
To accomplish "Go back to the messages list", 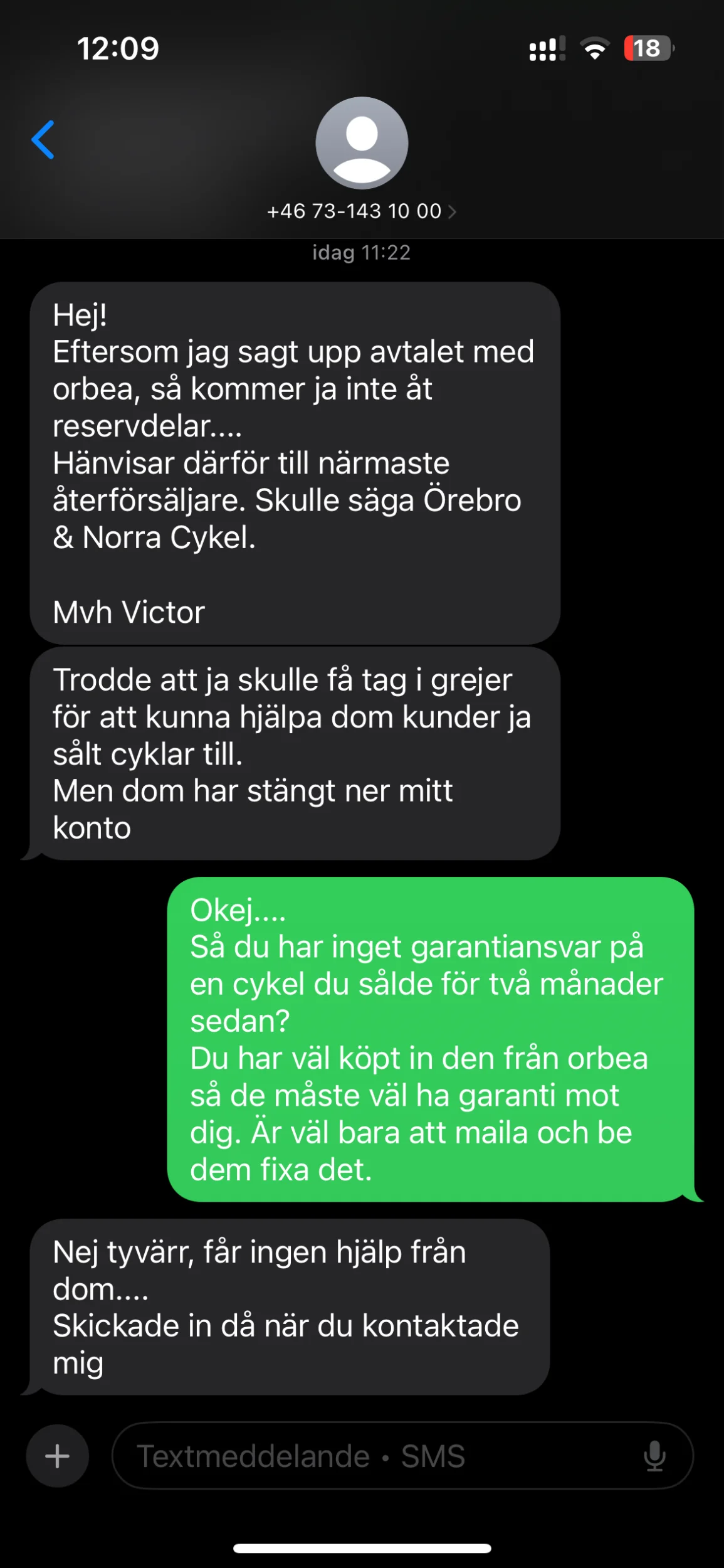I will [43, 140].
